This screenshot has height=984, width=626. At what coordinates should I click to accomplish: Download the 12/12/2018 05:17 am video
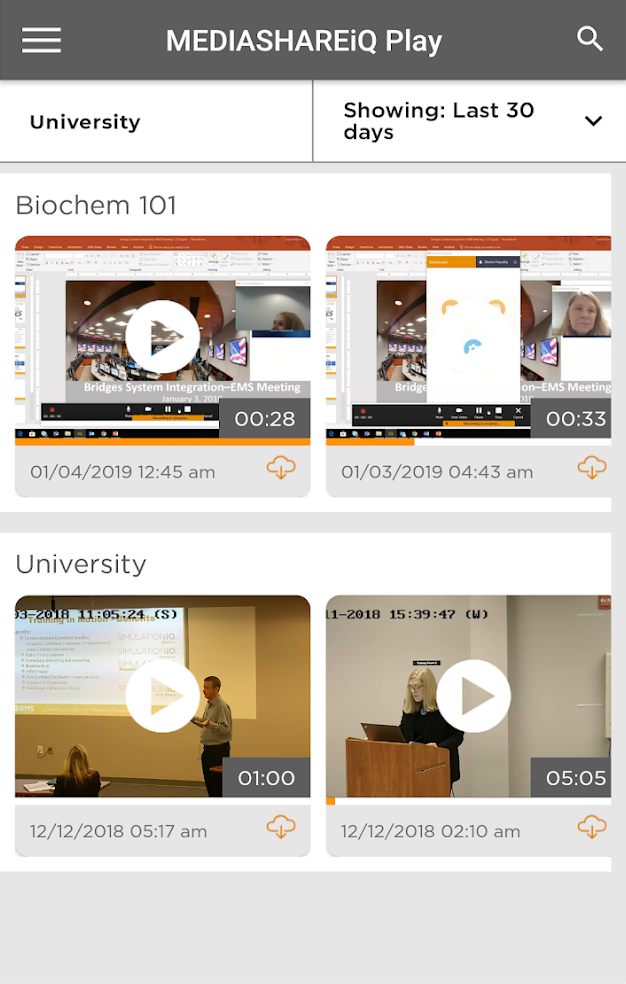pos(281,827)
